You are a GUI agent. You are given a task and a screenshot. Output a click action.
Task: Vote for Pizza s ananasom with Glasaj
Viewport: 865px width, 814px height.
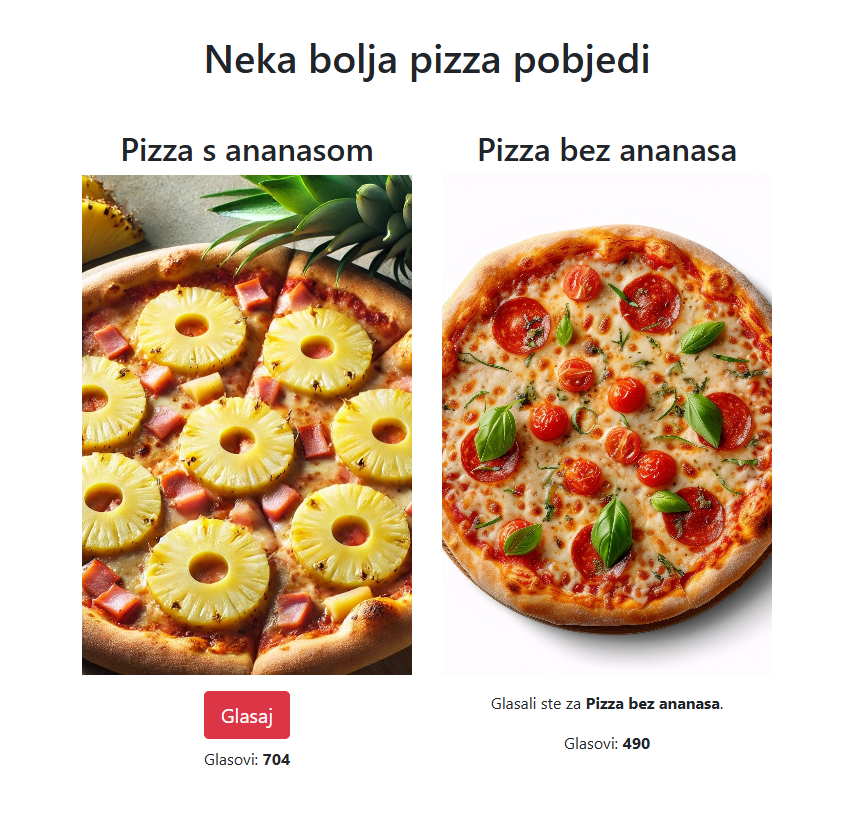point(246,715)
